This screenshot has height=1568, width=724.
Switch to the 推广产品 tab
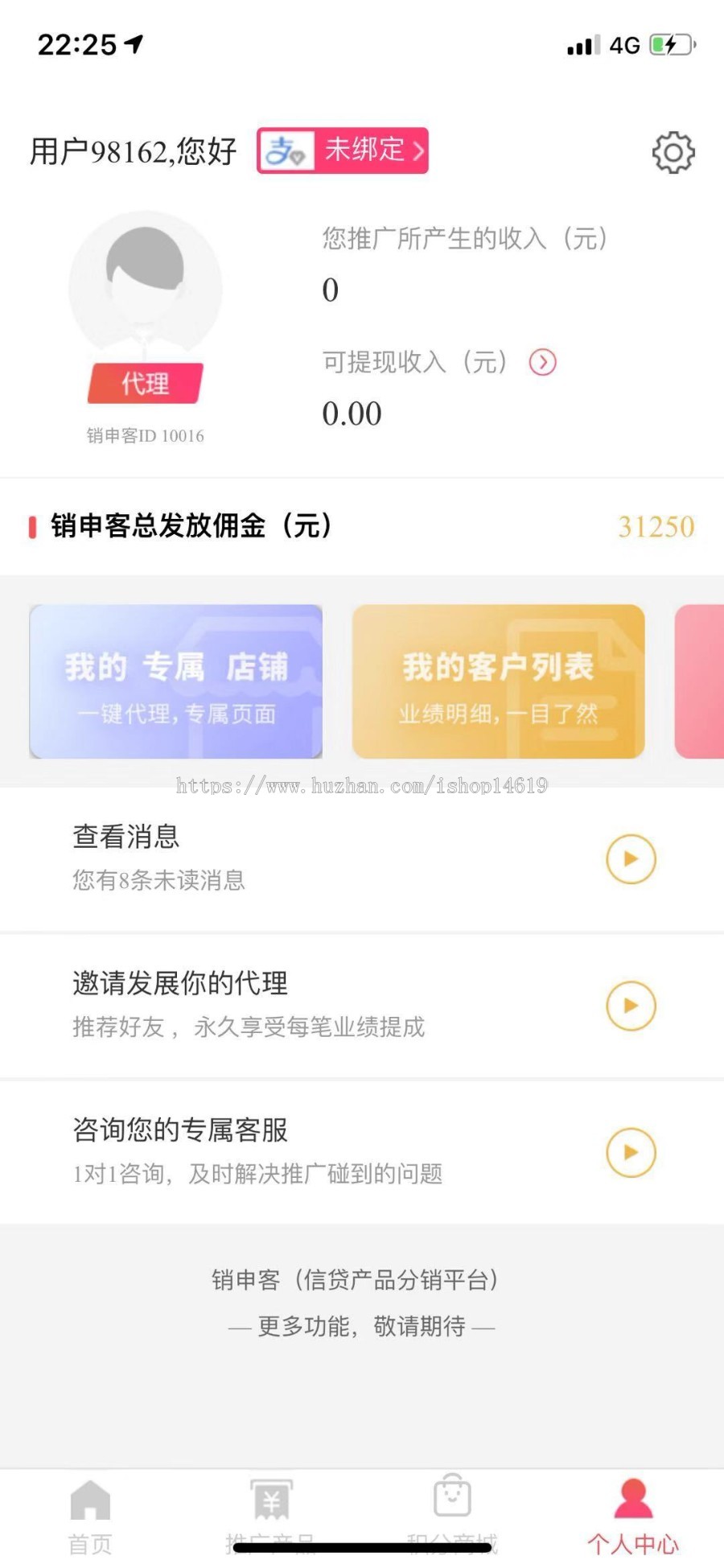pyautogui.click(x=271, y=1515)
